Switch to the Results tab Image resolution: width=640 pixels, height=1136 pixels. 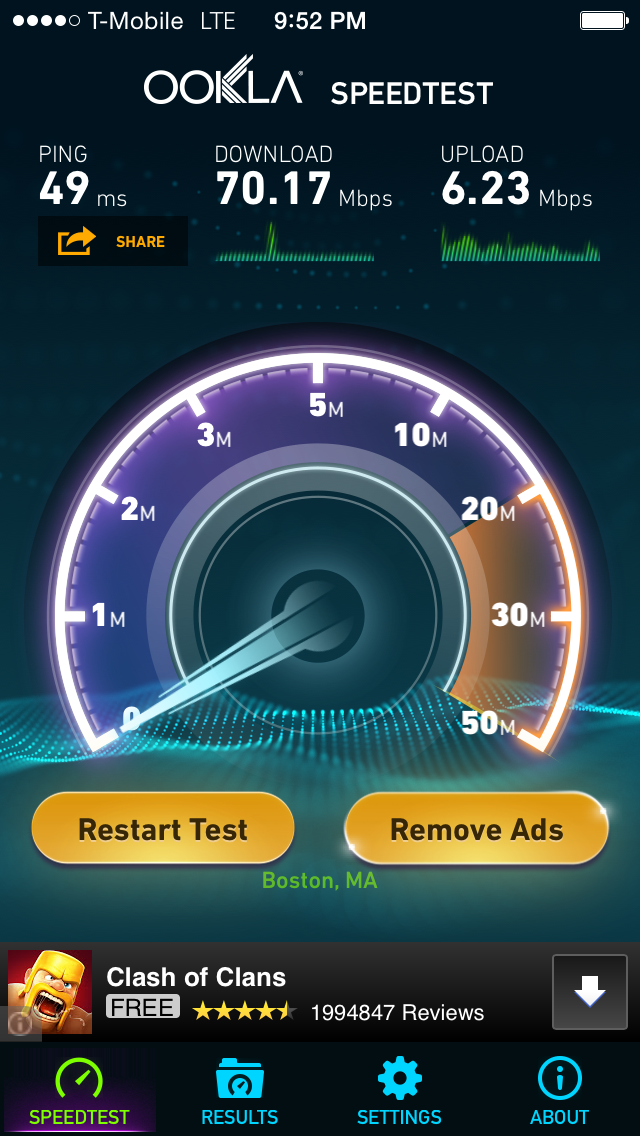click(x=239, y=1090)
